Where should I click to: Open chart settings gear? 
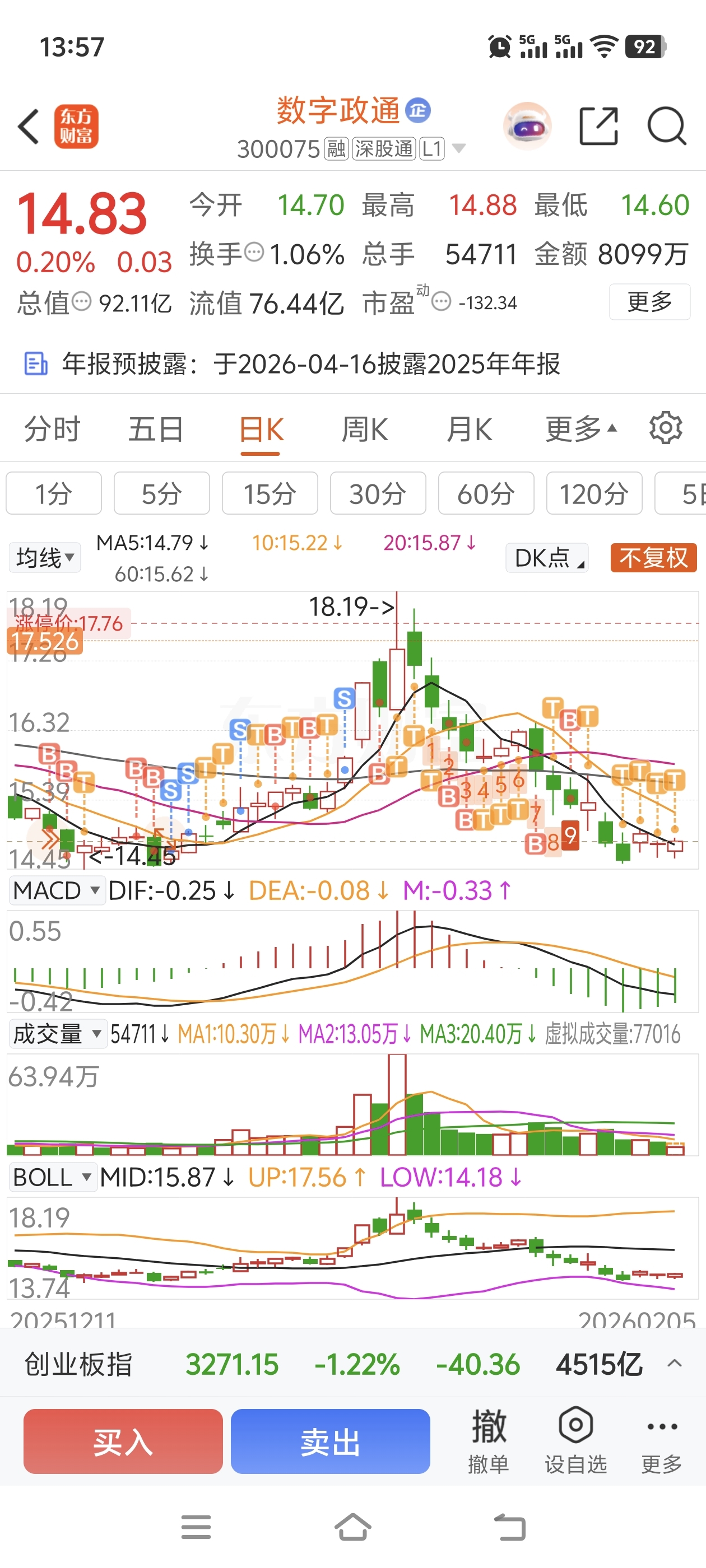point(665,428)
